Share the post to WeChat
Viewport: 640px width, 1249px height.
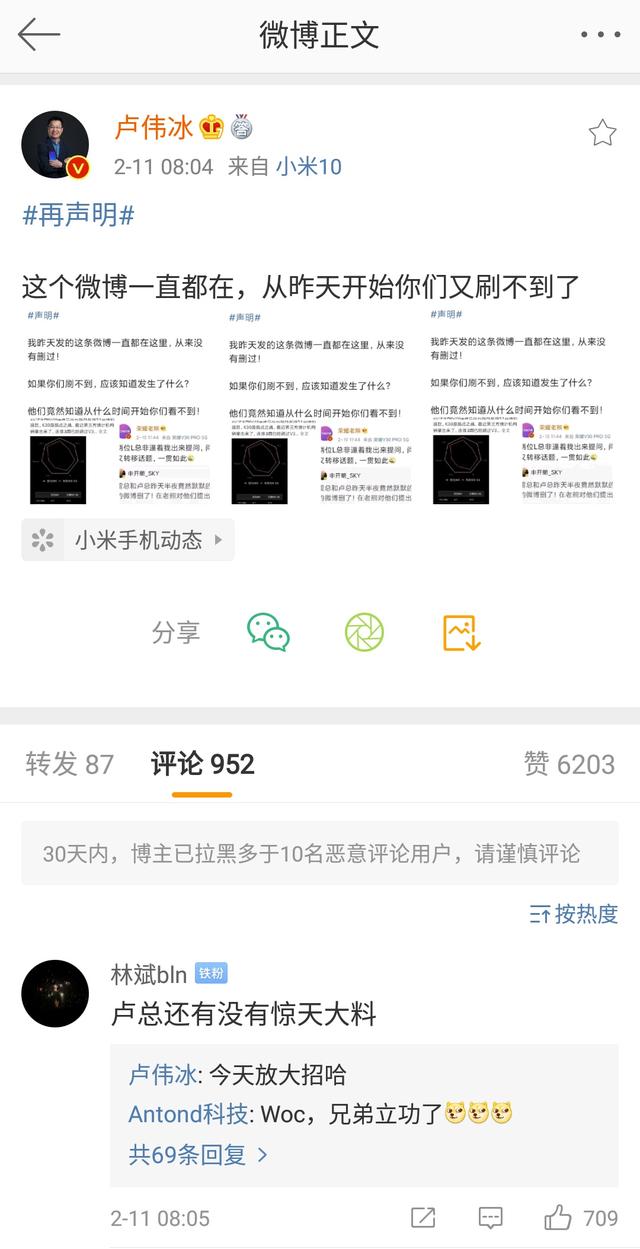pos(268,632)
